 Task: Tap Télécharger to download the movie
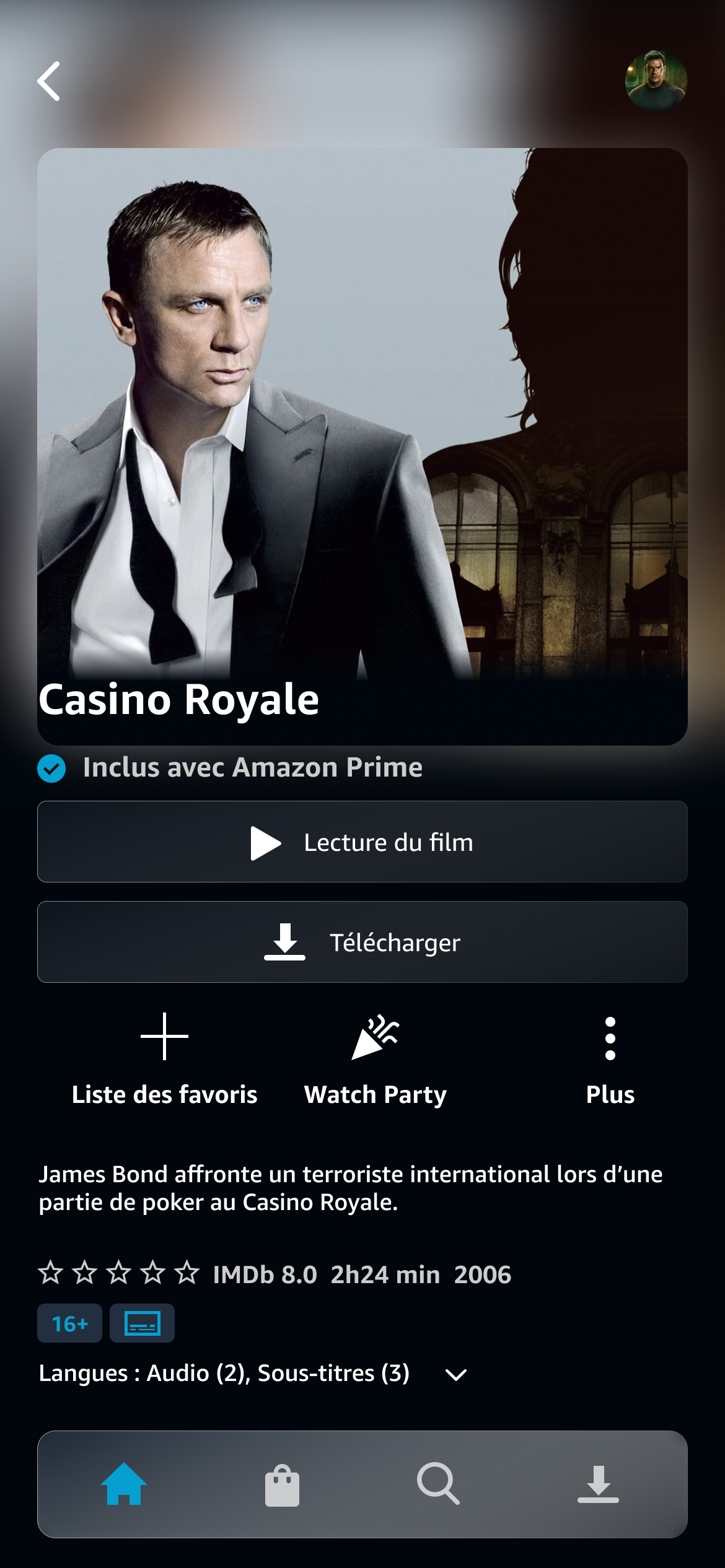coord(362,942)
